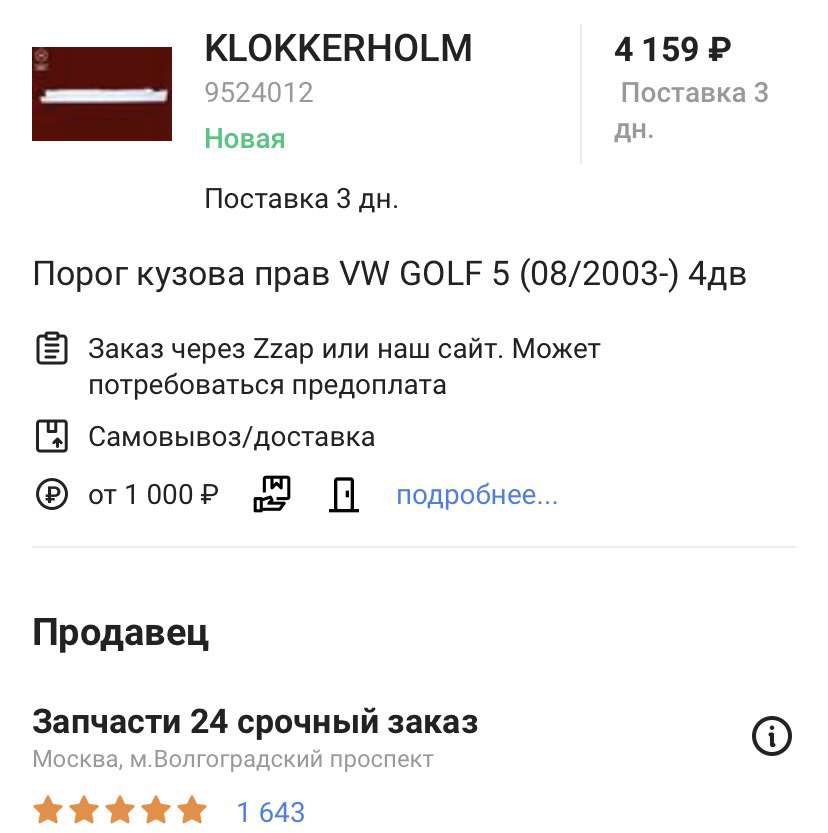Click the Порог кузова прав VW GOLF 5 title
The height and width of the screenshot is (833, 828).
(390, 270)
